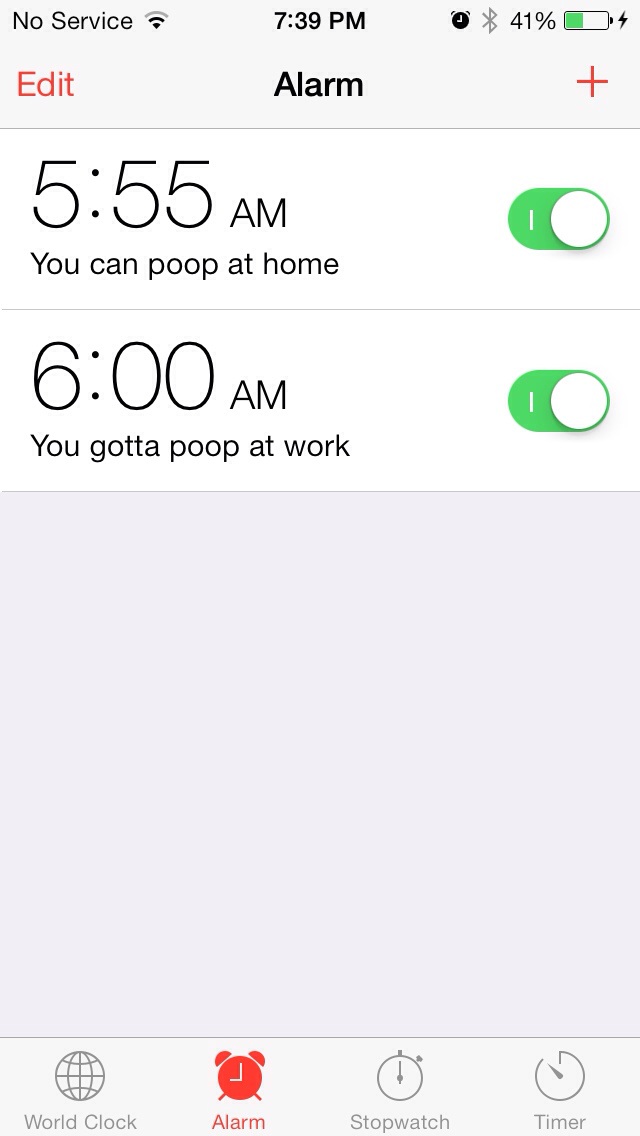Tap Edit to modify alarms
The height and width of the screenshot is (1136, 640).
46,85
